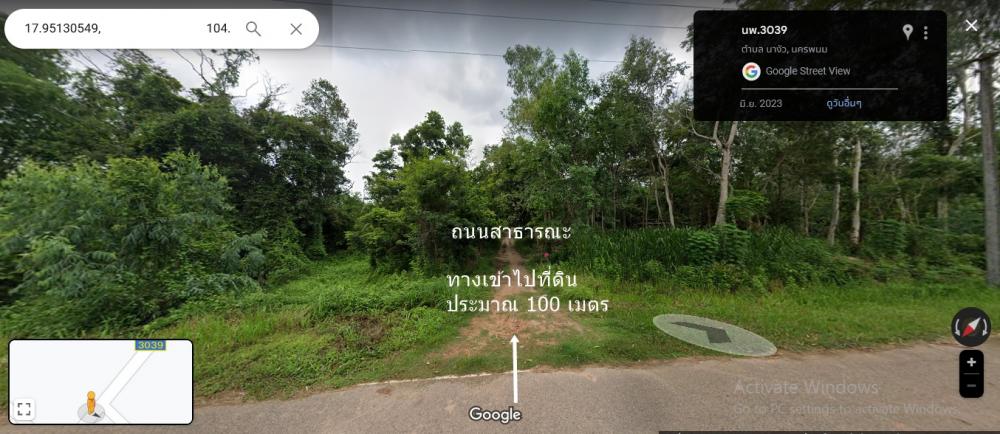Viewport: 1000px width, 434px height.
Task: Expand the minimap to full view
Action: point(25,409)
